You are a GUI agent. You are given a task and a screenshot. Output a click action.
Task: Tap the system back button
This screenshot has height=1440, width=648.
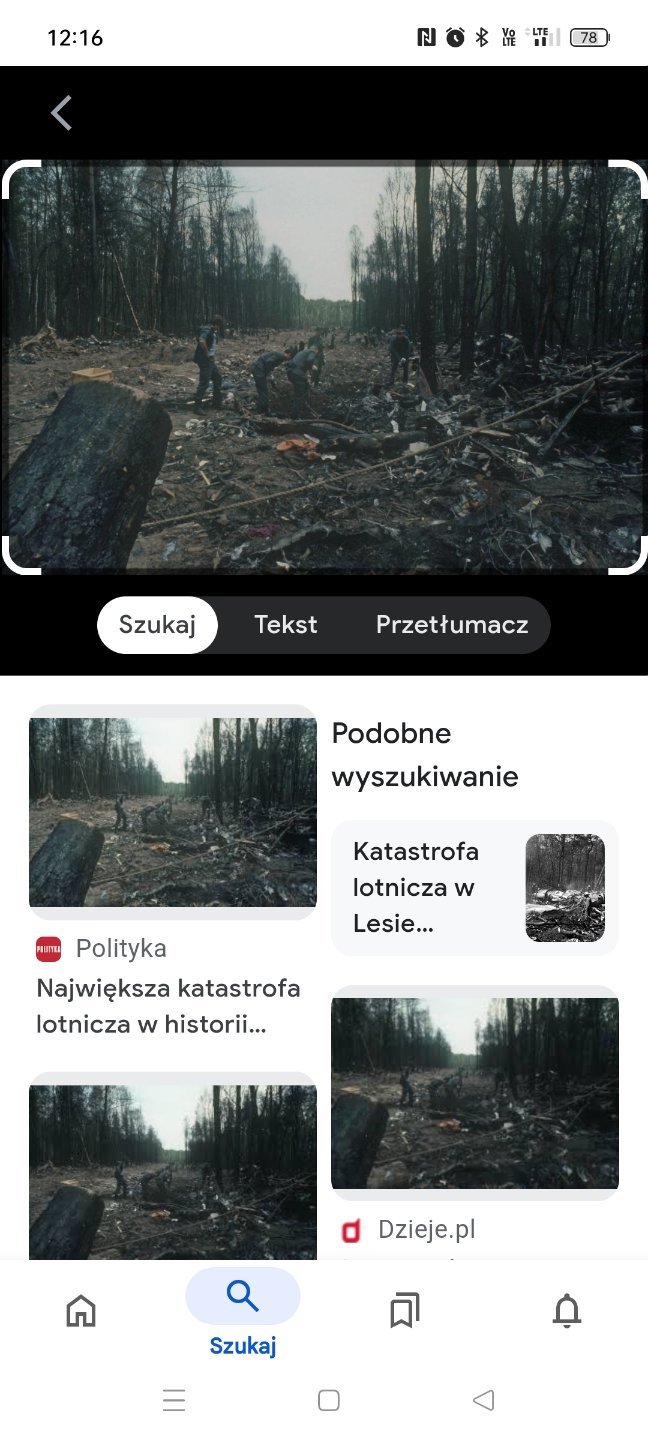[484, 1400]
